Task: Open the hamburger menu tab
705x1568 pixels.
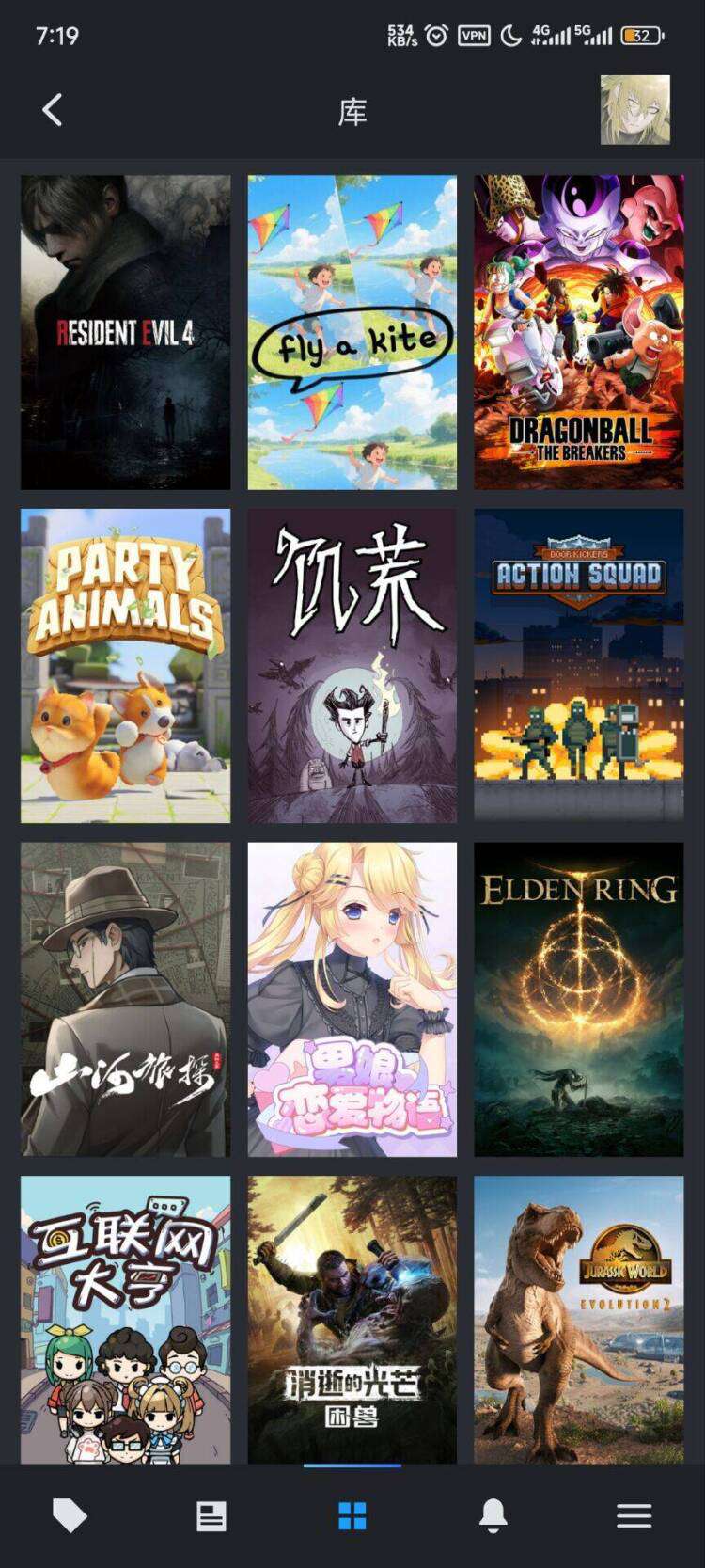Action: 634,1515
